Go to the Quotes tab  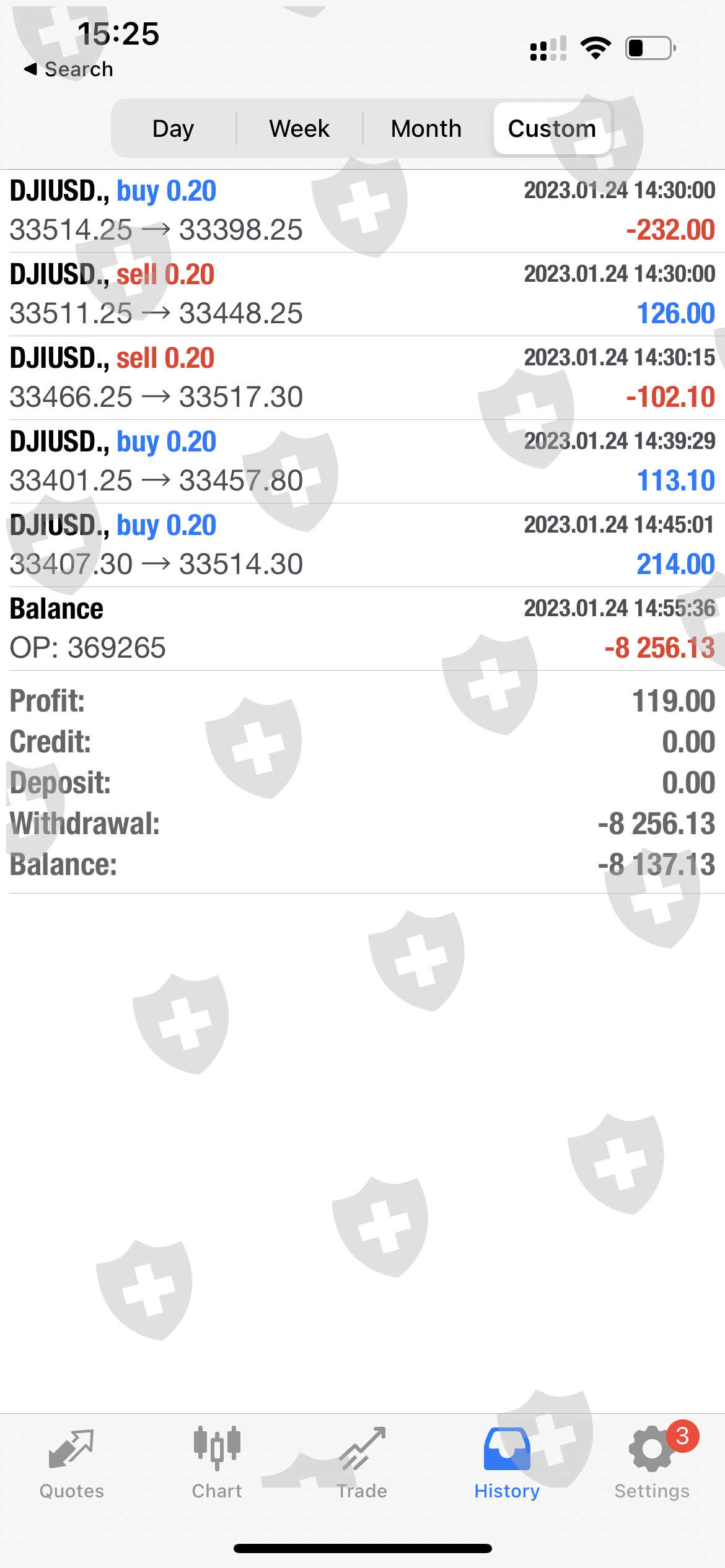[x=72, y=1463]
